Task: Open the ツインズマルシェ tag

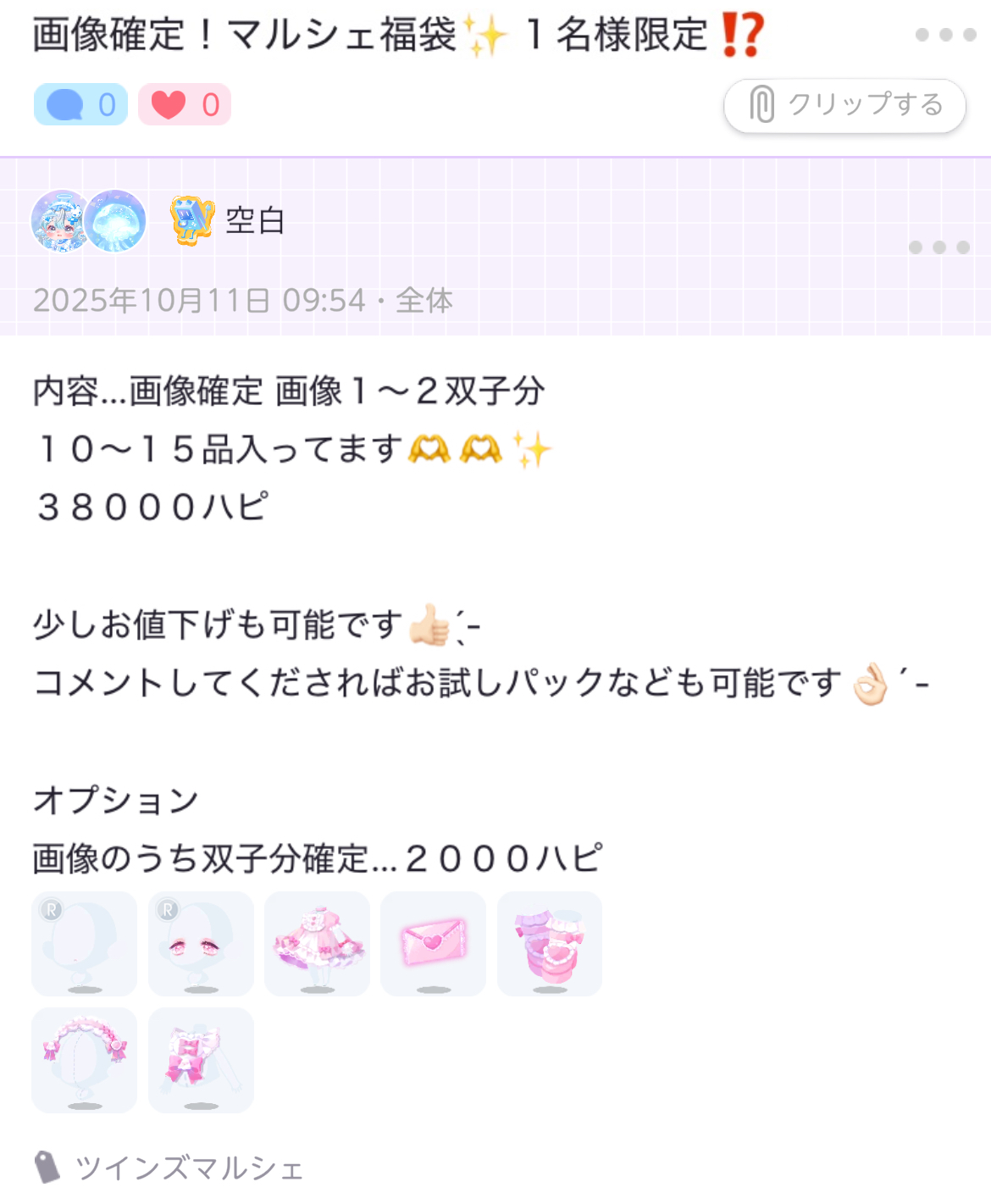Action: pyautogui.click(x=186, y=1168)
